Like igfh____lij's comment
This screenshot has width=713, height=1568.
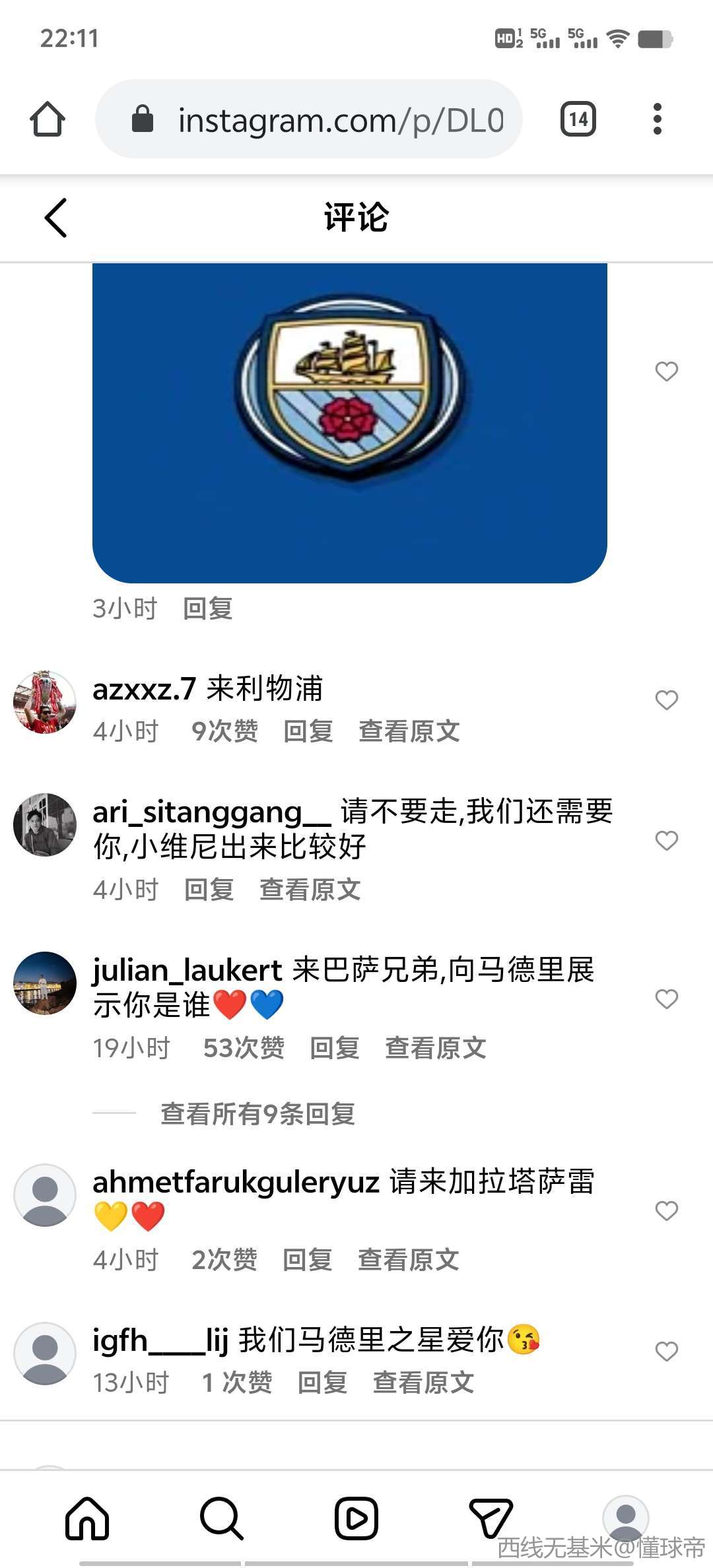click(x=666, y=1352)
